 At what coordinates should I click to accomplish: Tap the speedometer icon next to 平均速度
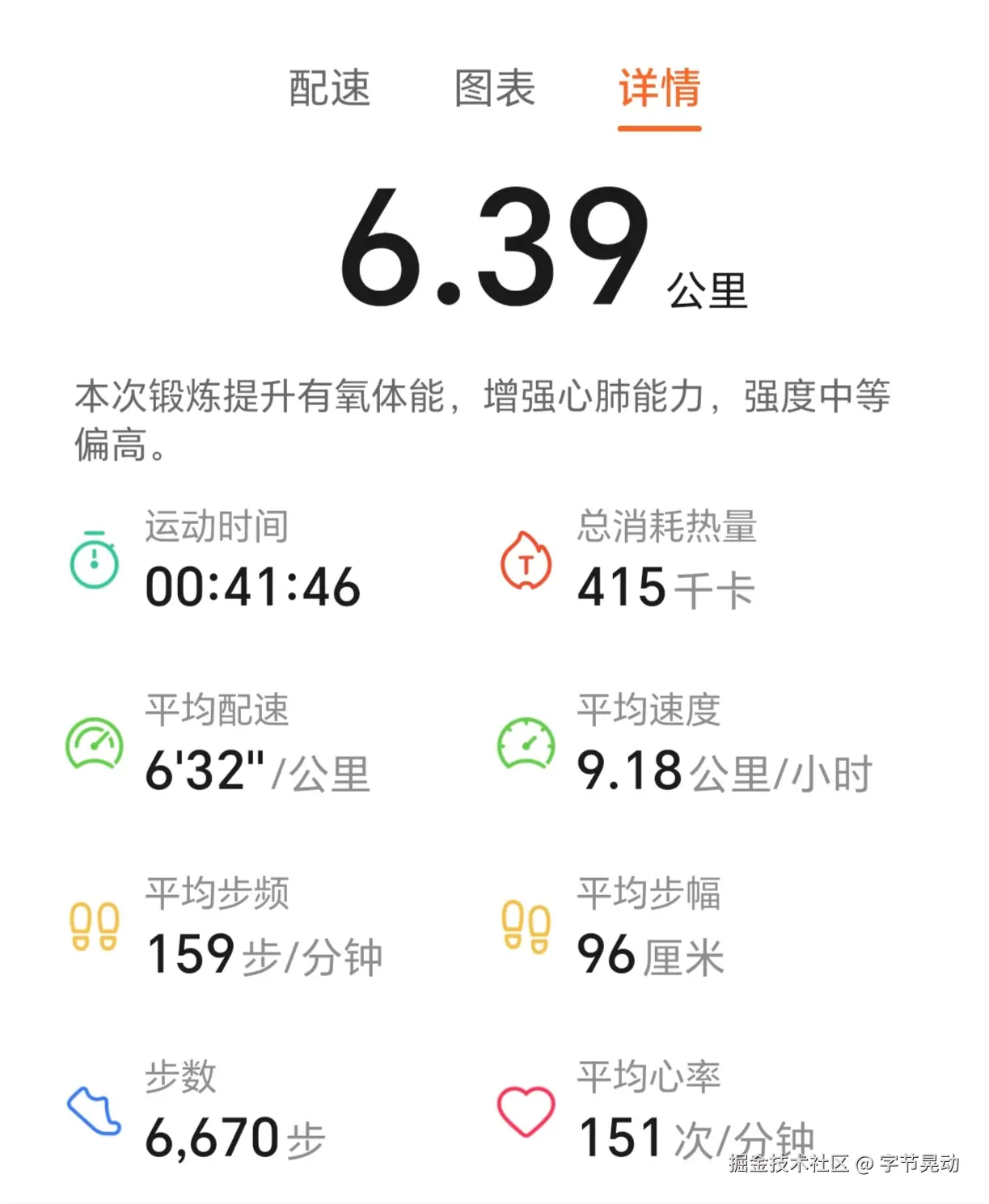[526, 741]
